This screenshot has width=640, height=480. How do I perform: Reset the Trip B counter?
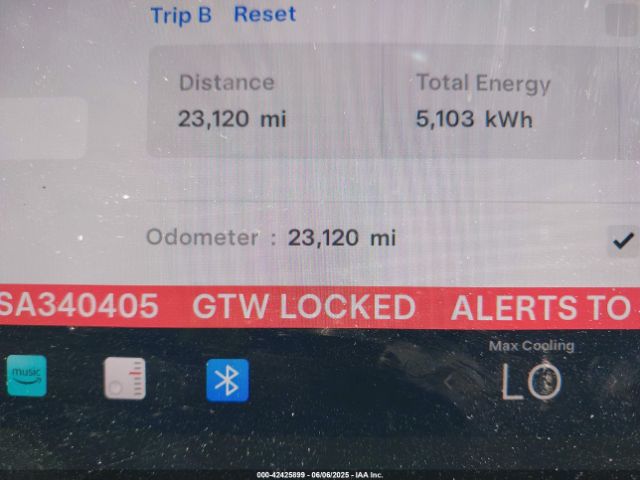coord(264,15)
